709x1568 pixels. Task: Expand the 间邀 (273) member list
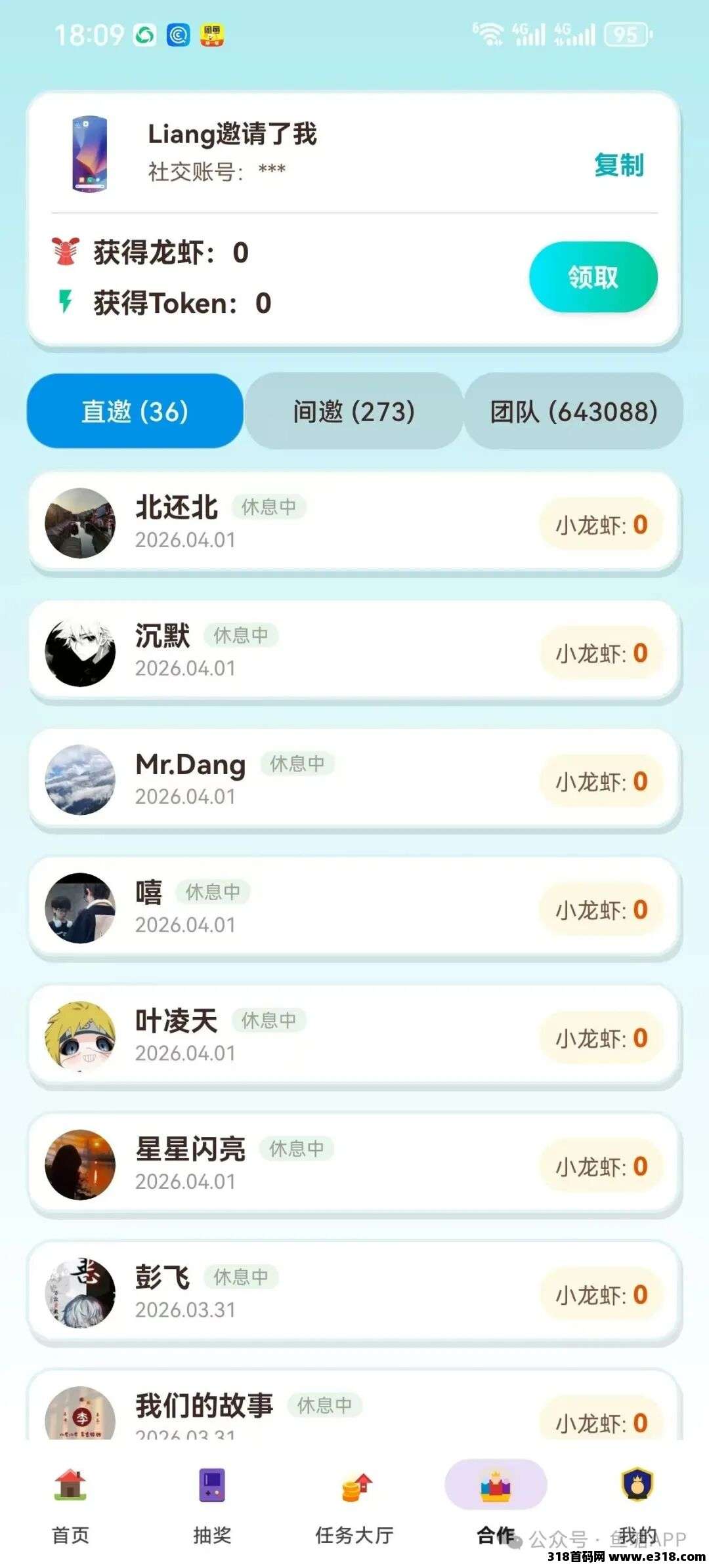pyautogui.click(x=353, y=412)
